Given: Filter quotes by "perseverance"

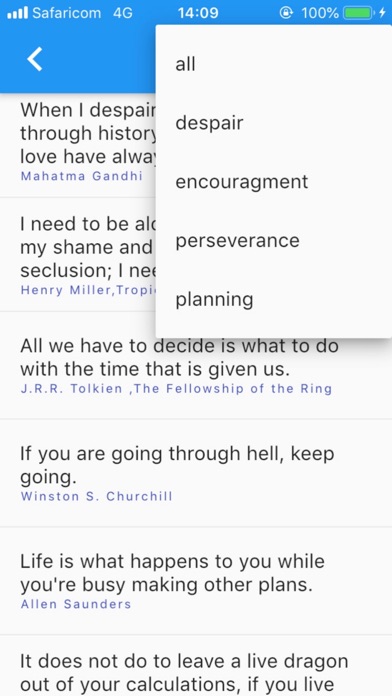Looking at the screenshot, I should (273, 241).
